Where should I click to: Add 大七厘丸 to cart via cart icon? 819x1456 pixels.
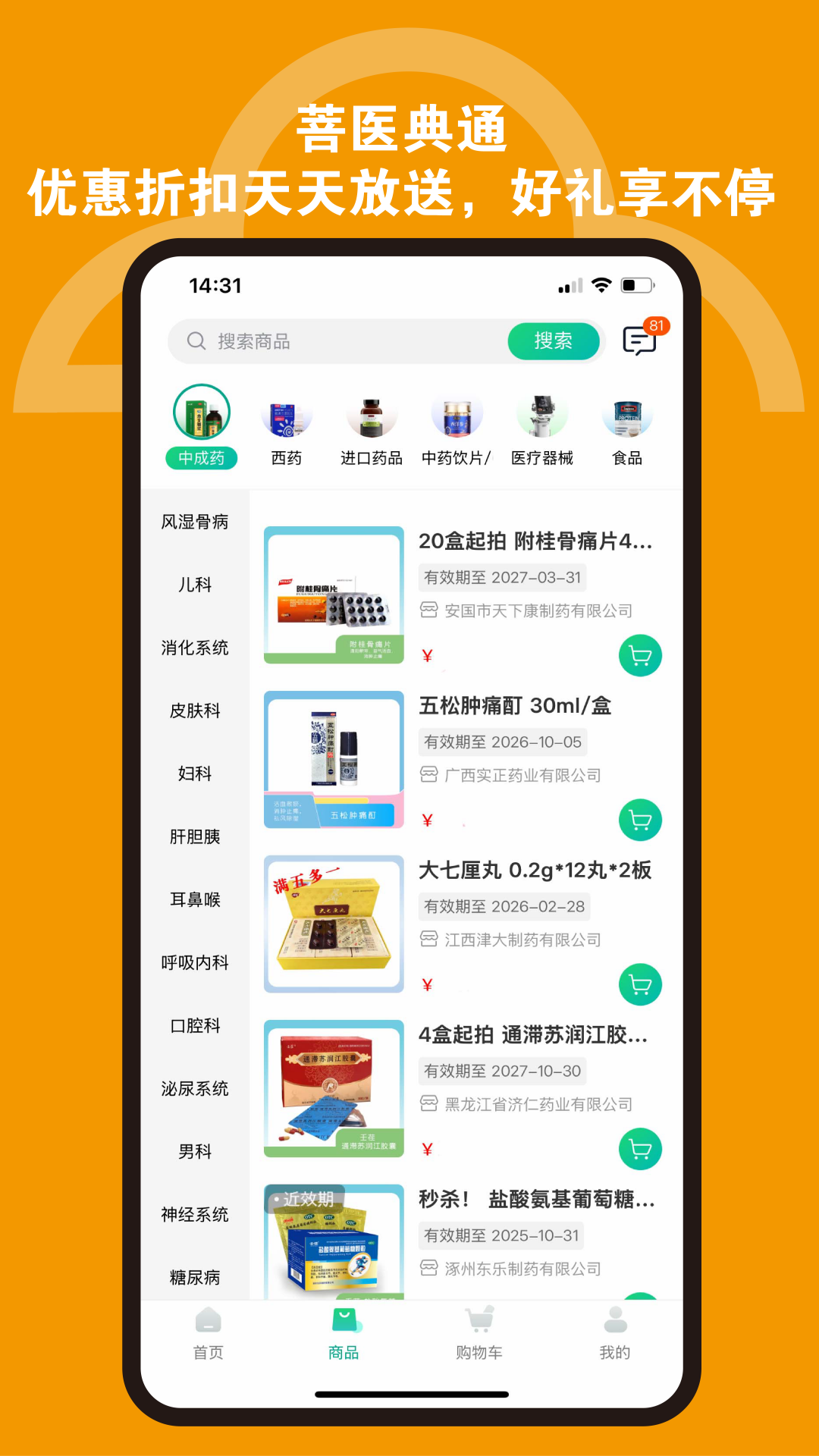[x=640, y=984]
